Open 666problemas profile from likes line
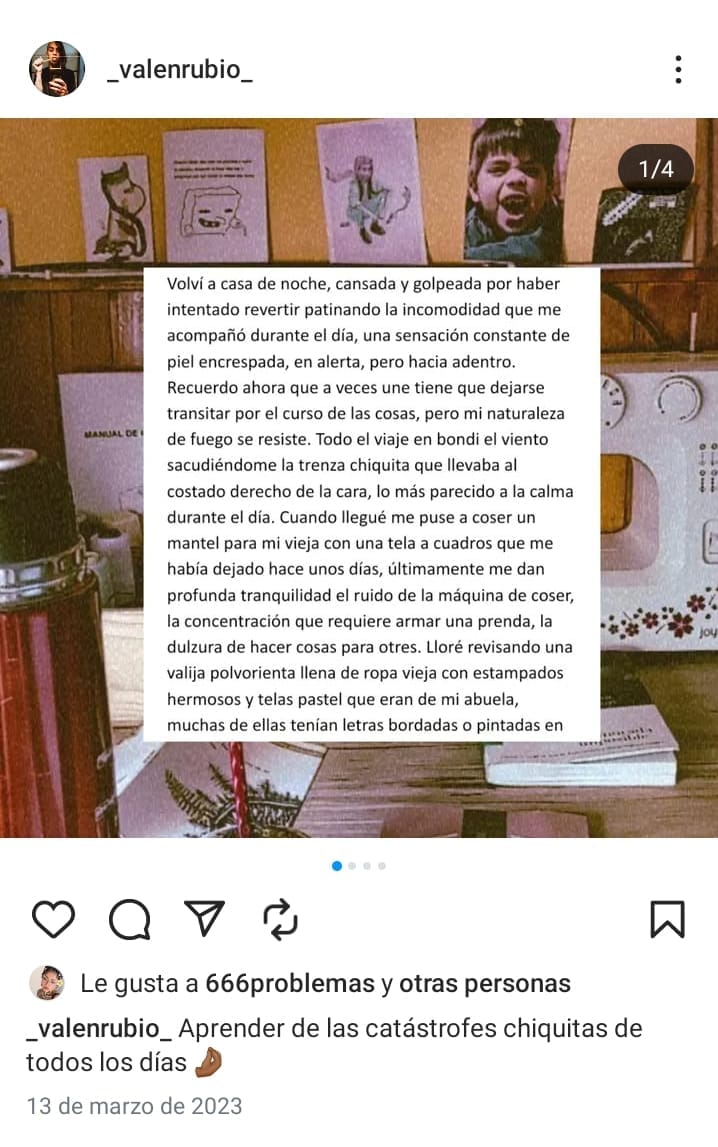Image resolution: width=718 pixels, height=1147 pixels. pos(290,984)
